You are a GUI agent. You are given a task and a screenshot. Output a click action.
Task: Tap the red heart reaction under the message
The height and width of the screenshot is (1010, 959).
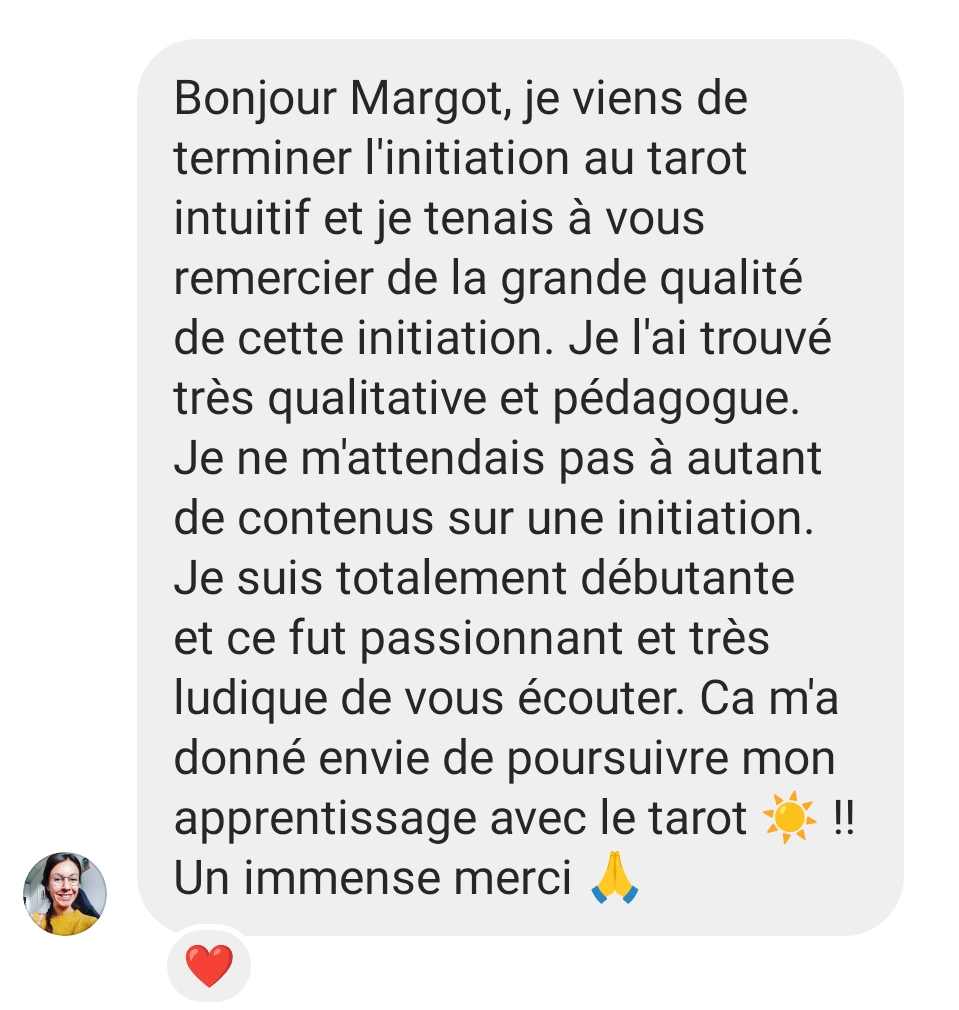(209, 966)
